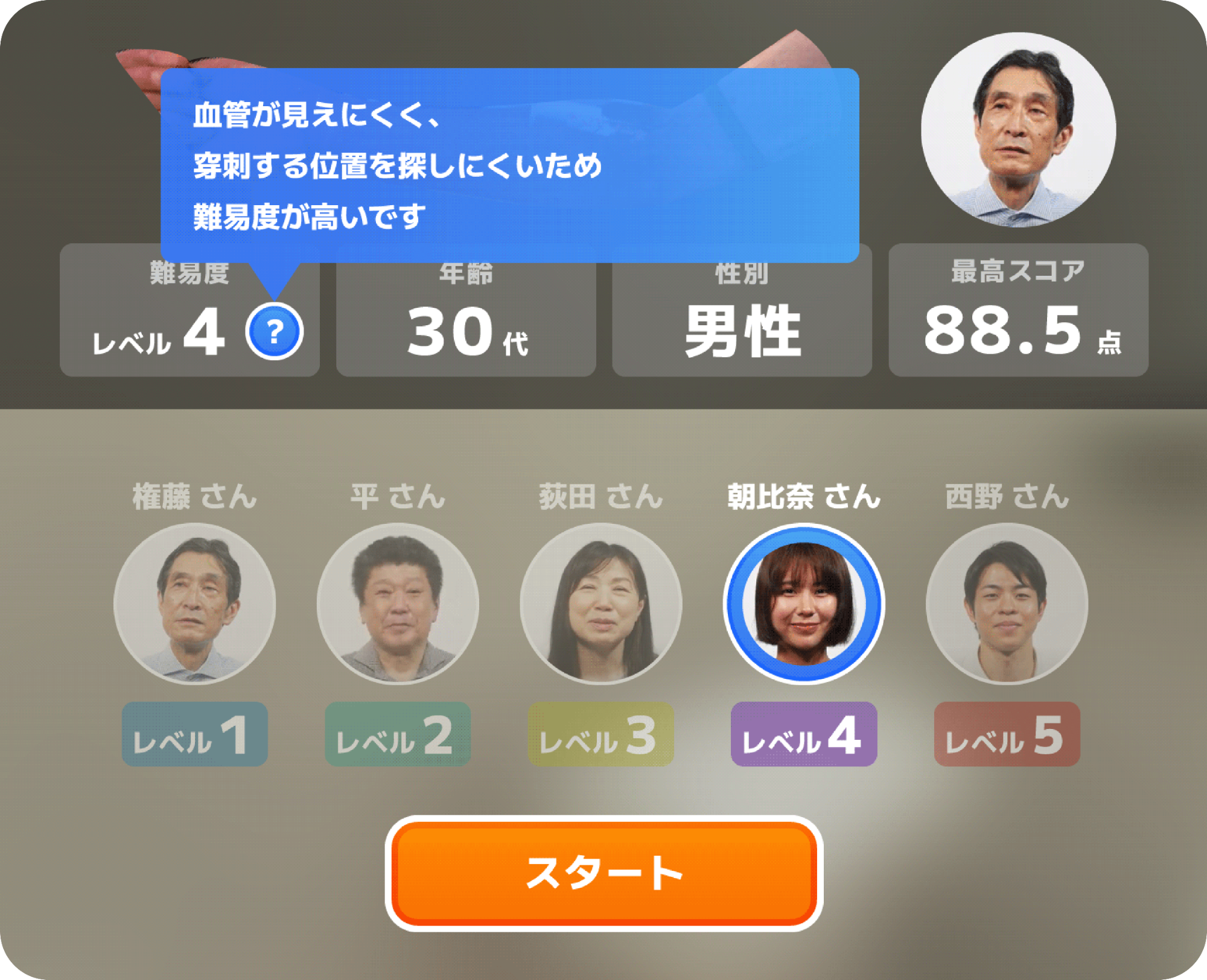The image size is (1207, 980).
Task: Select patient 朝比奈 さん
Action: point(804,604)
